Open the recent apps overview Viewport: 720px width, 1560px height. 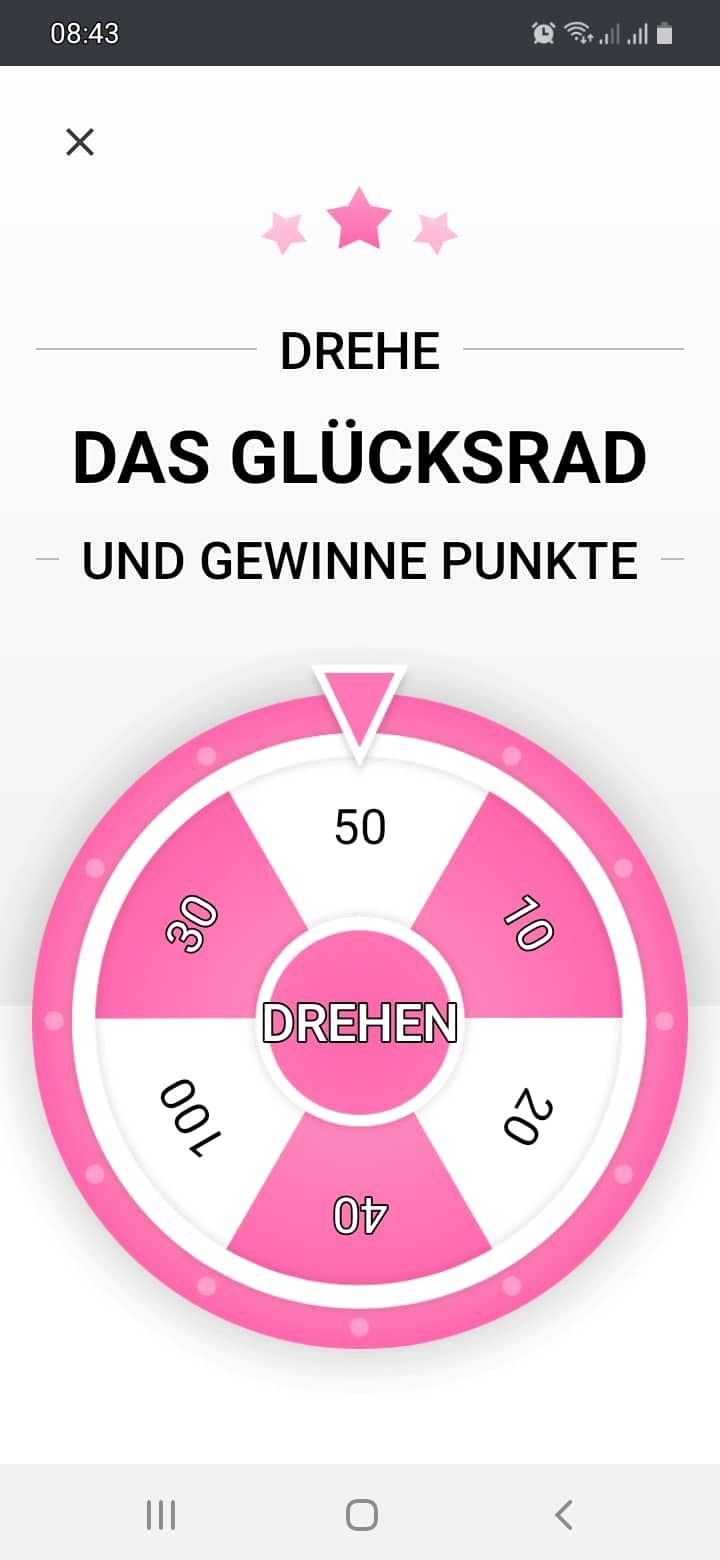[x=161, y=1514]
